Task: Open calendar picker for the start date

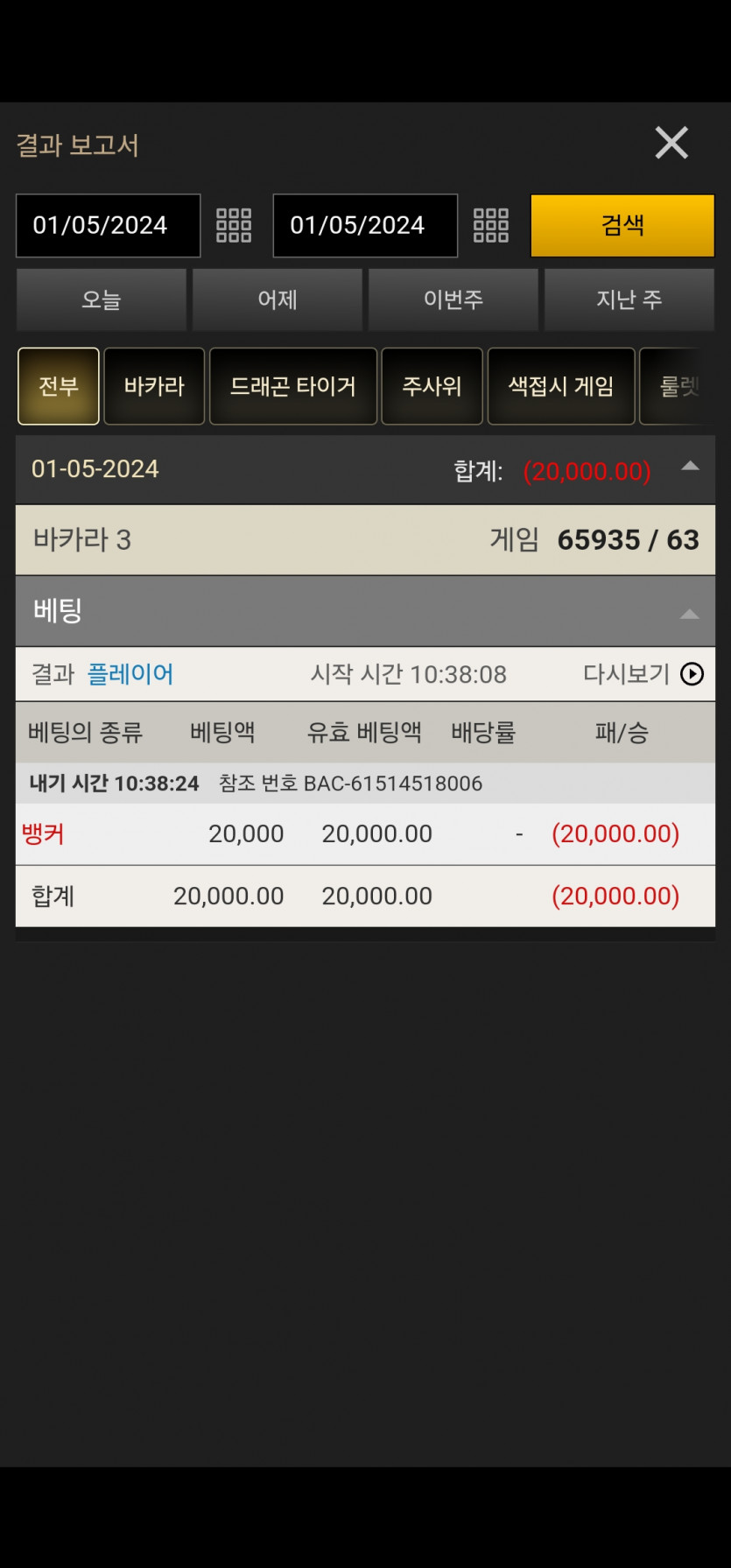Action: pyautogui.click(x=234, y=226)
